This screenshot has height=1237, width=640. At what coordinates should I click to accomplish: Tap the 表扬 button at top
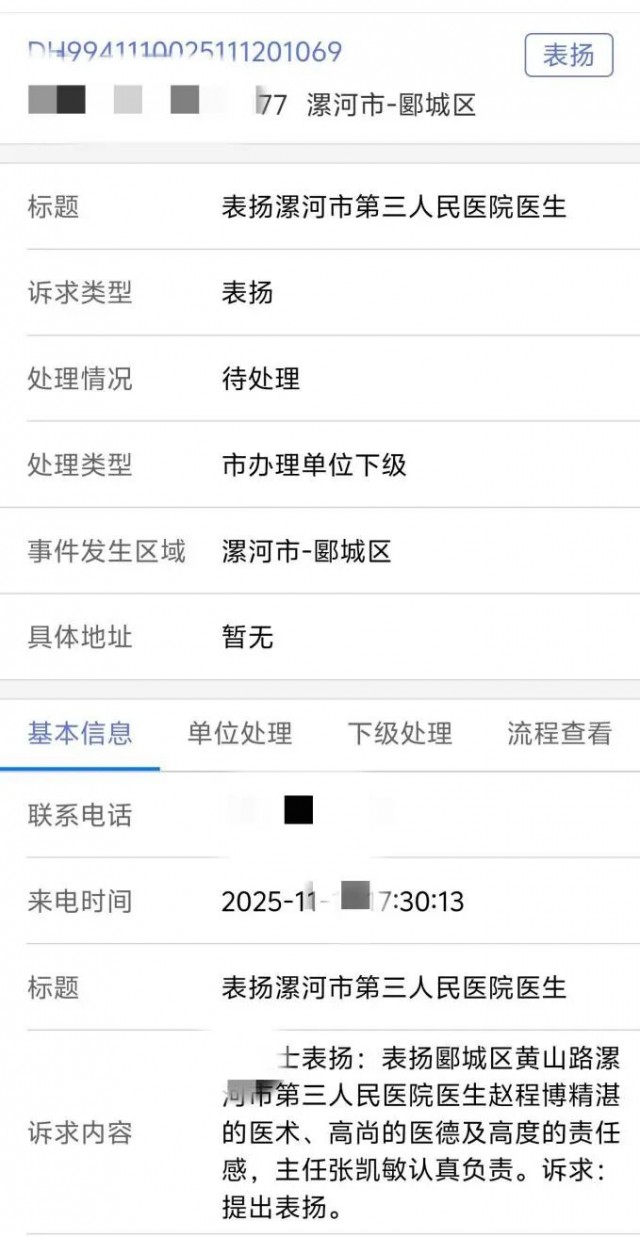[x=568, y=55]
